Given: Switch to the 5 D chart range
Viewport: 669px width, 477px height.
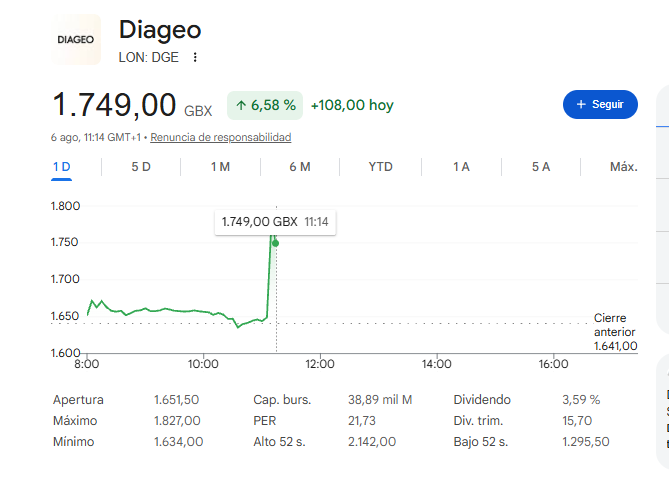Looking at the screenshot, I should (141, 167).
